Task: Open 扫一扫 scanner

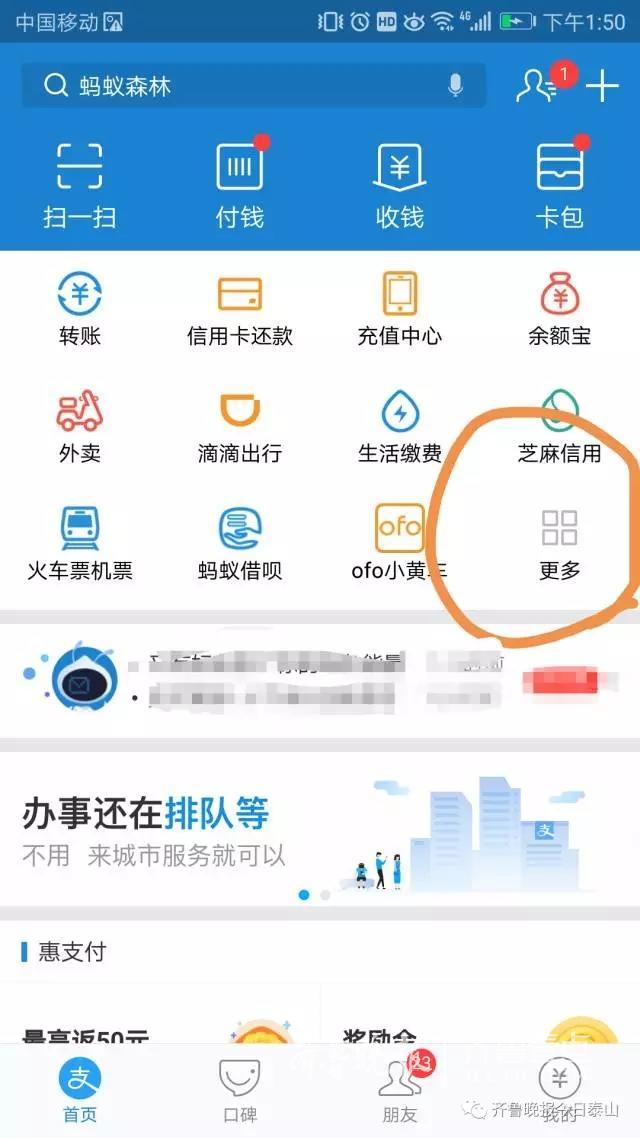Action: [80, 185]
